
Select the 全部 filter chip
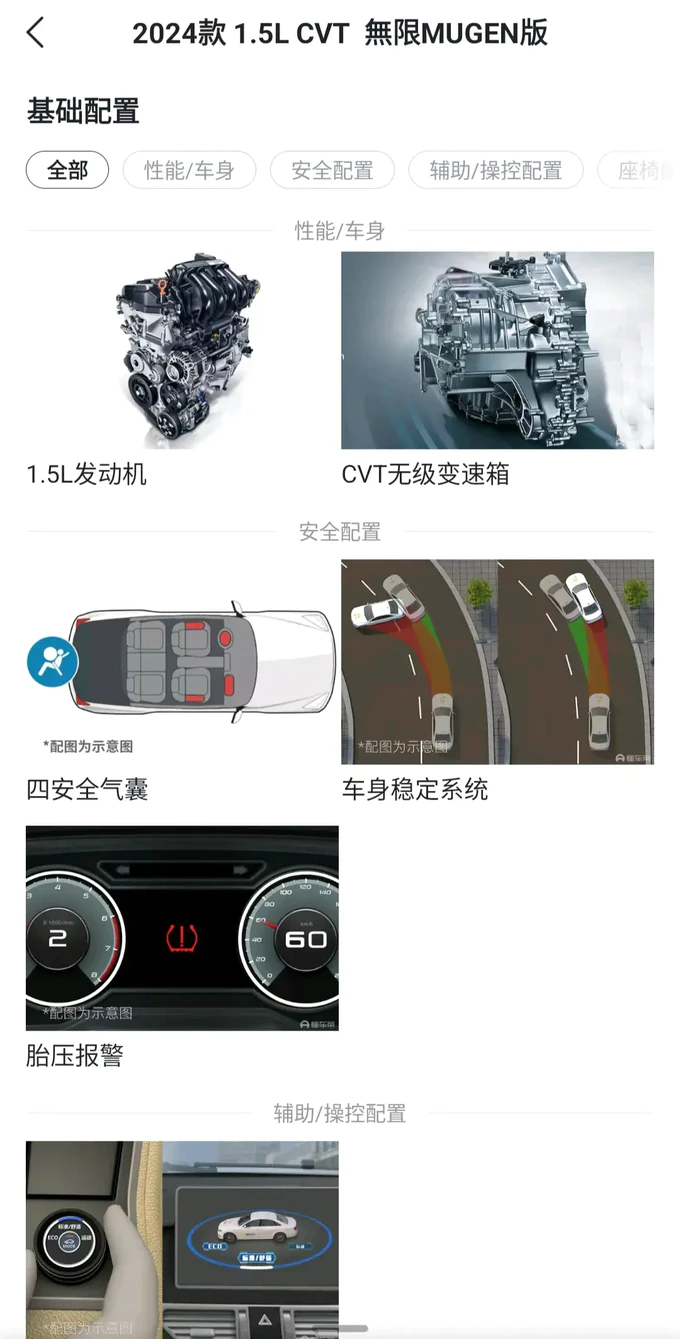[67, 170]
